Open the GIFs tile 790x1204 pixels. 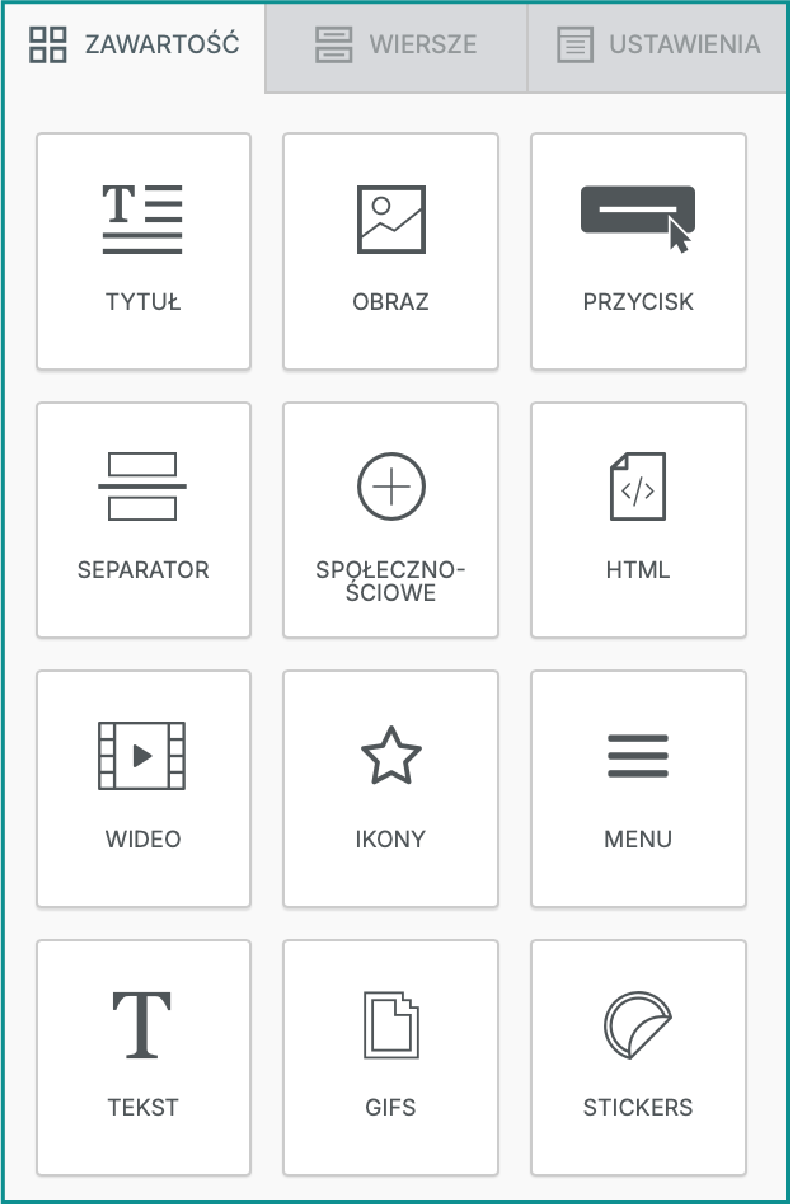[390, 1057]
